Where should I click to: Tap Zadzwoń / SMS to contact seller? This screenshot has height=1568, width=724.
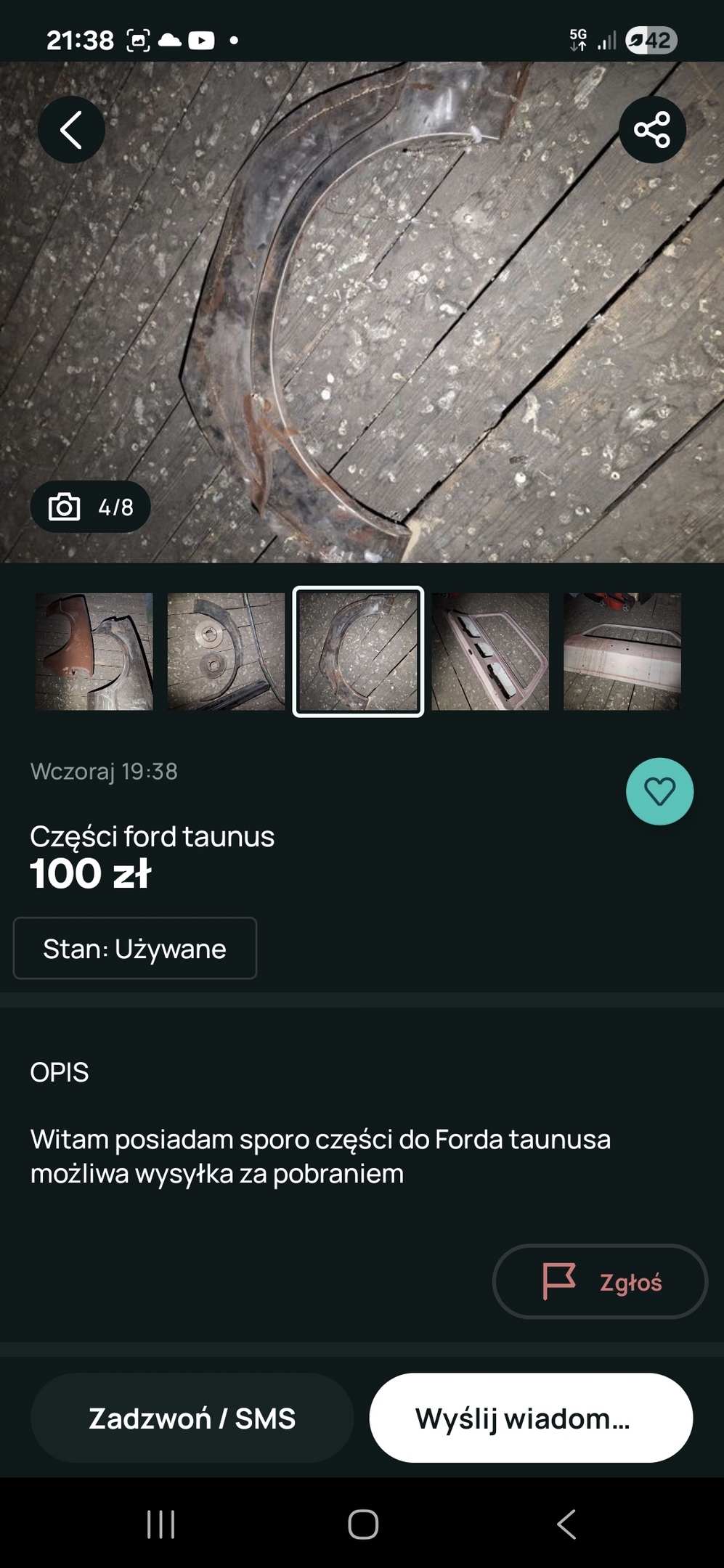click(x=192, y=1418)
